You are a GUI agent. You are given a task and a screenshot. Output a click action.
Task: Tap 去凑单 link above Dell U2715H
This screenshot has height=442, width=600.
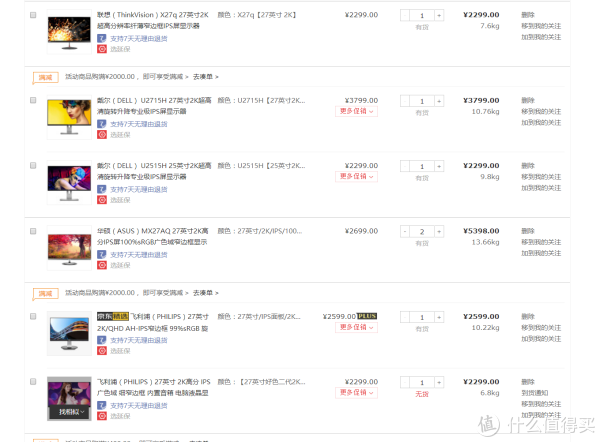205,76
